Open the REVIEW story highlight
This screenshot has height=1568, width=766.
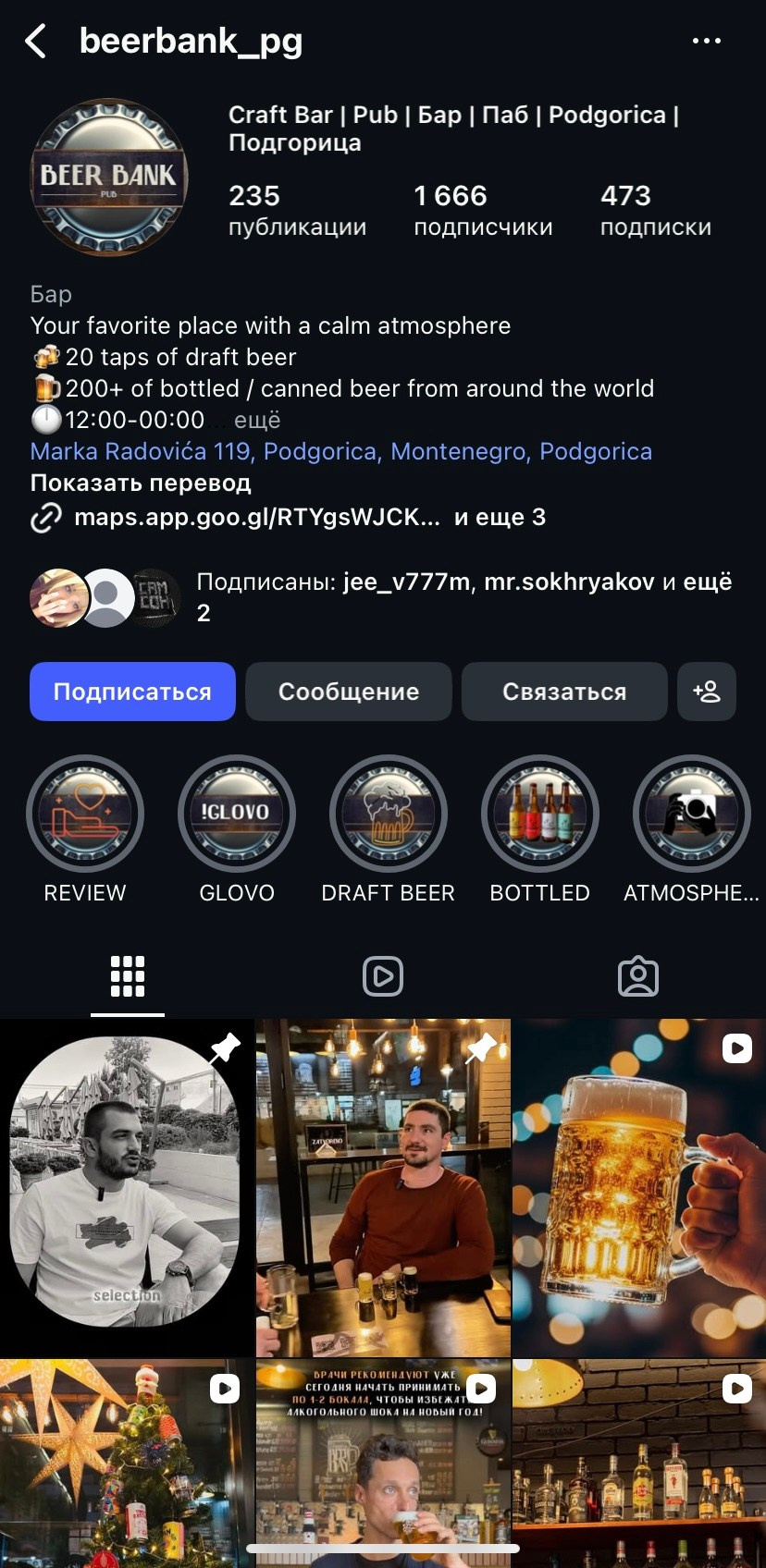tap(85, 815)
